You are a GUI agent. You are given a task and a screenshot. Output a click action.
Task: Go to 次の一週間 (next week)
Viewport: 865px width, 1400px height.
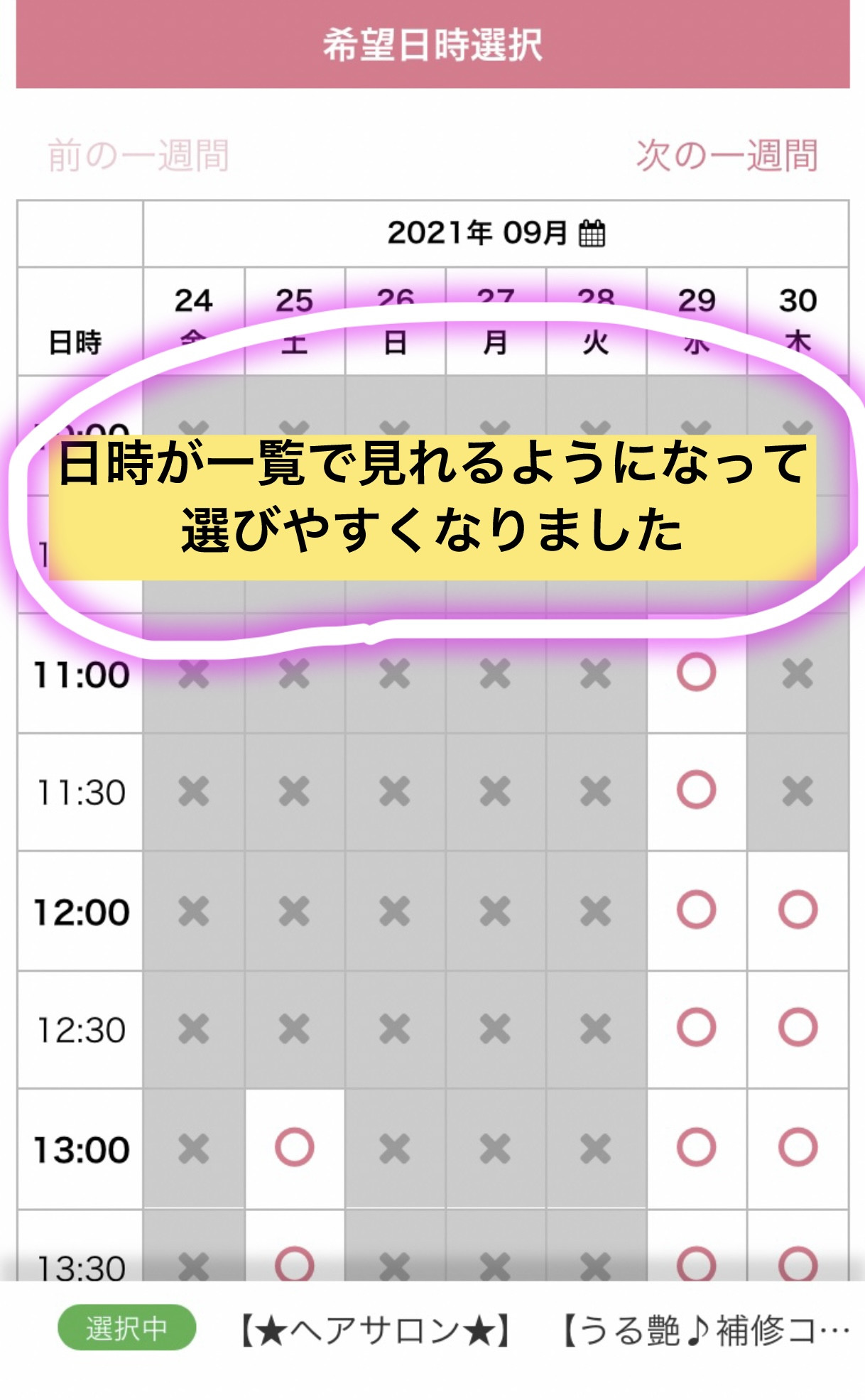727,155
